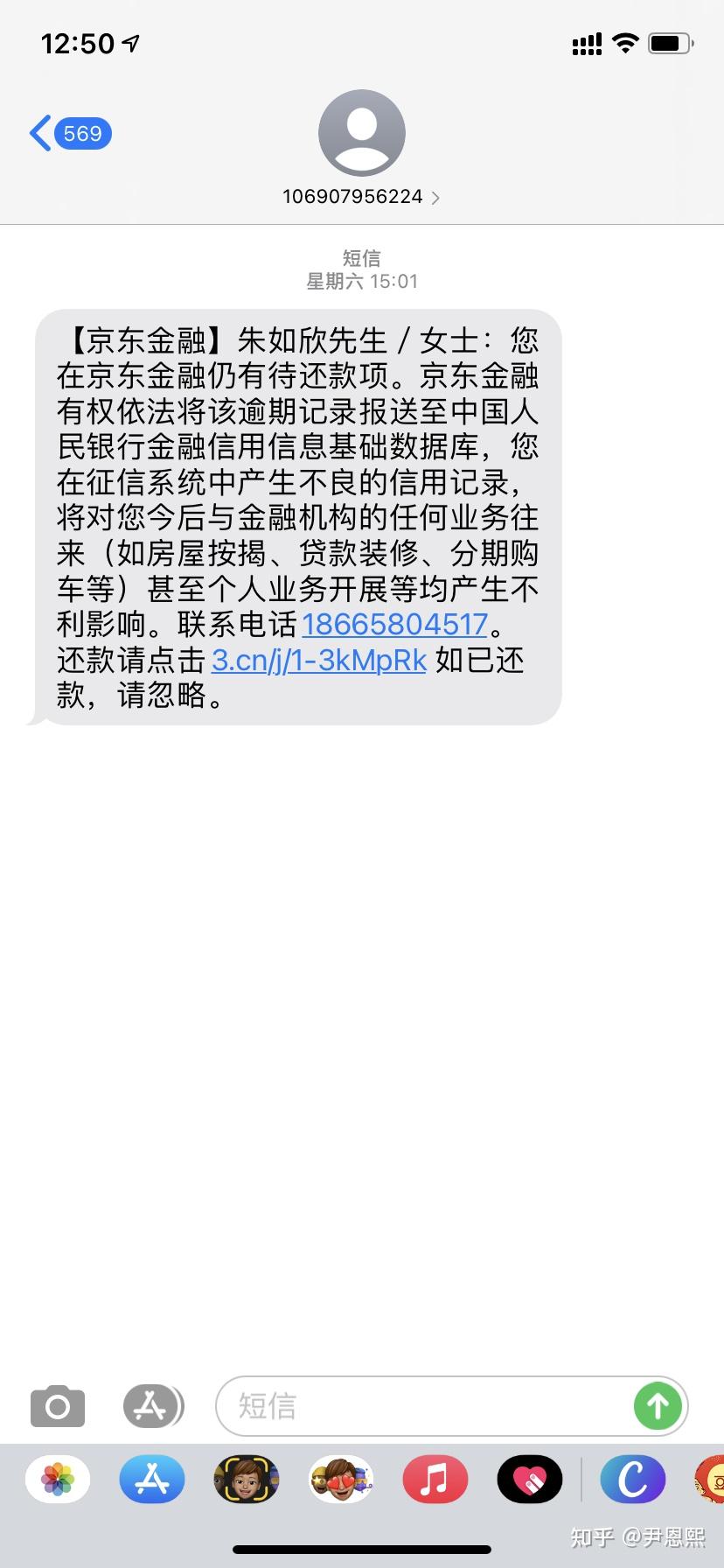This screenshot has height=1568, width=724.
Task: Tap the 短信 message input field
Action: (x=393, y=1406)
